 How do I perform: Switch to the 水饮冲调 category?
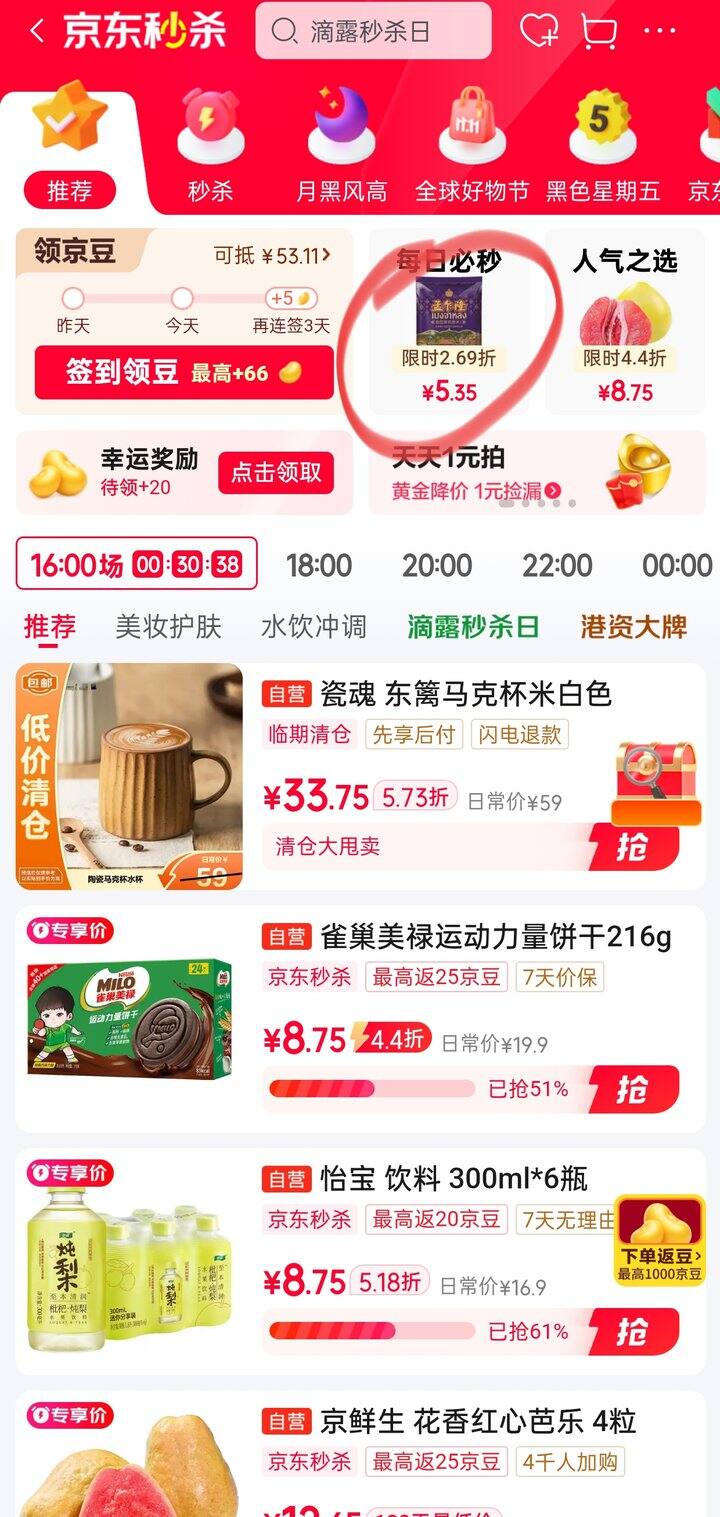[x=313, y=627]
